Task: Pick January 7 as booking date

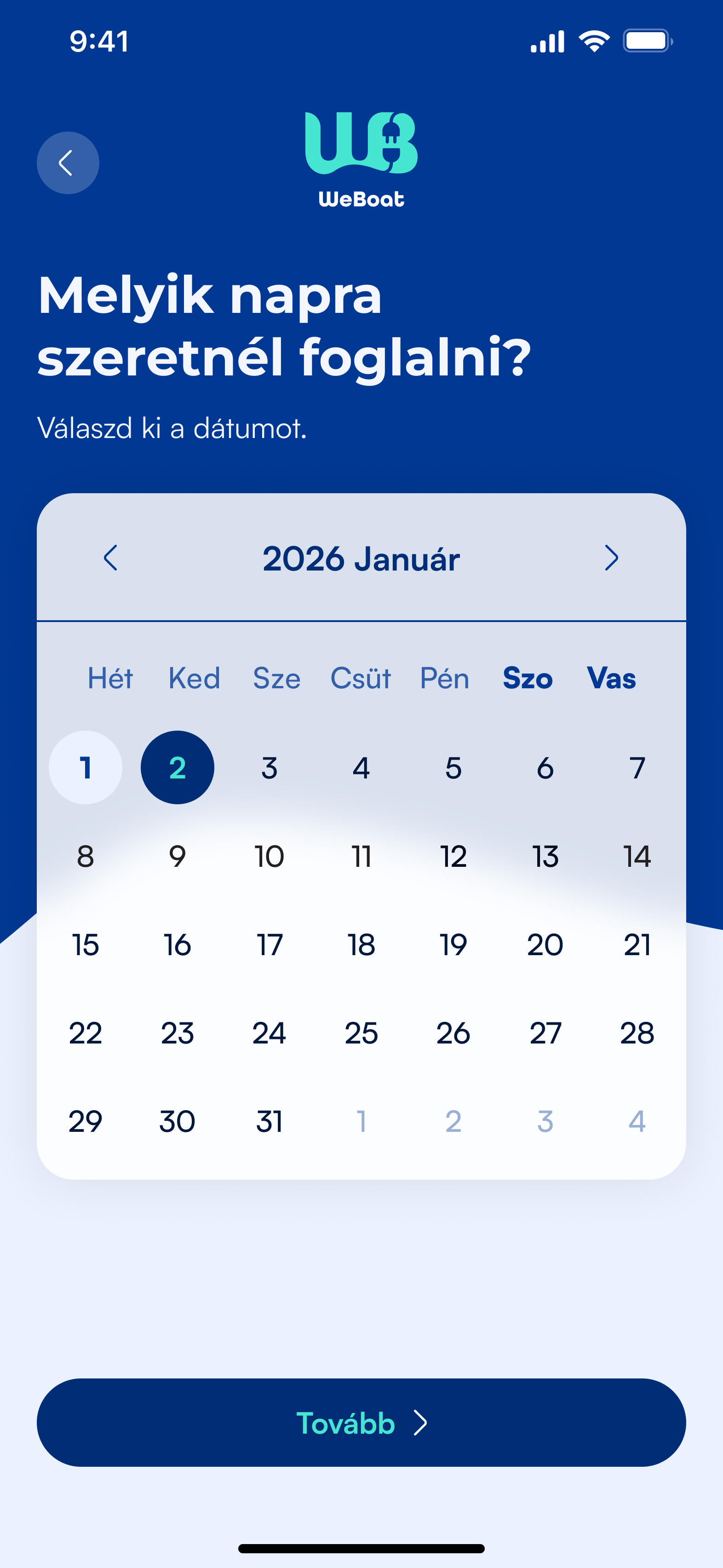Action: pyautogui.click(x=637, y=767)
